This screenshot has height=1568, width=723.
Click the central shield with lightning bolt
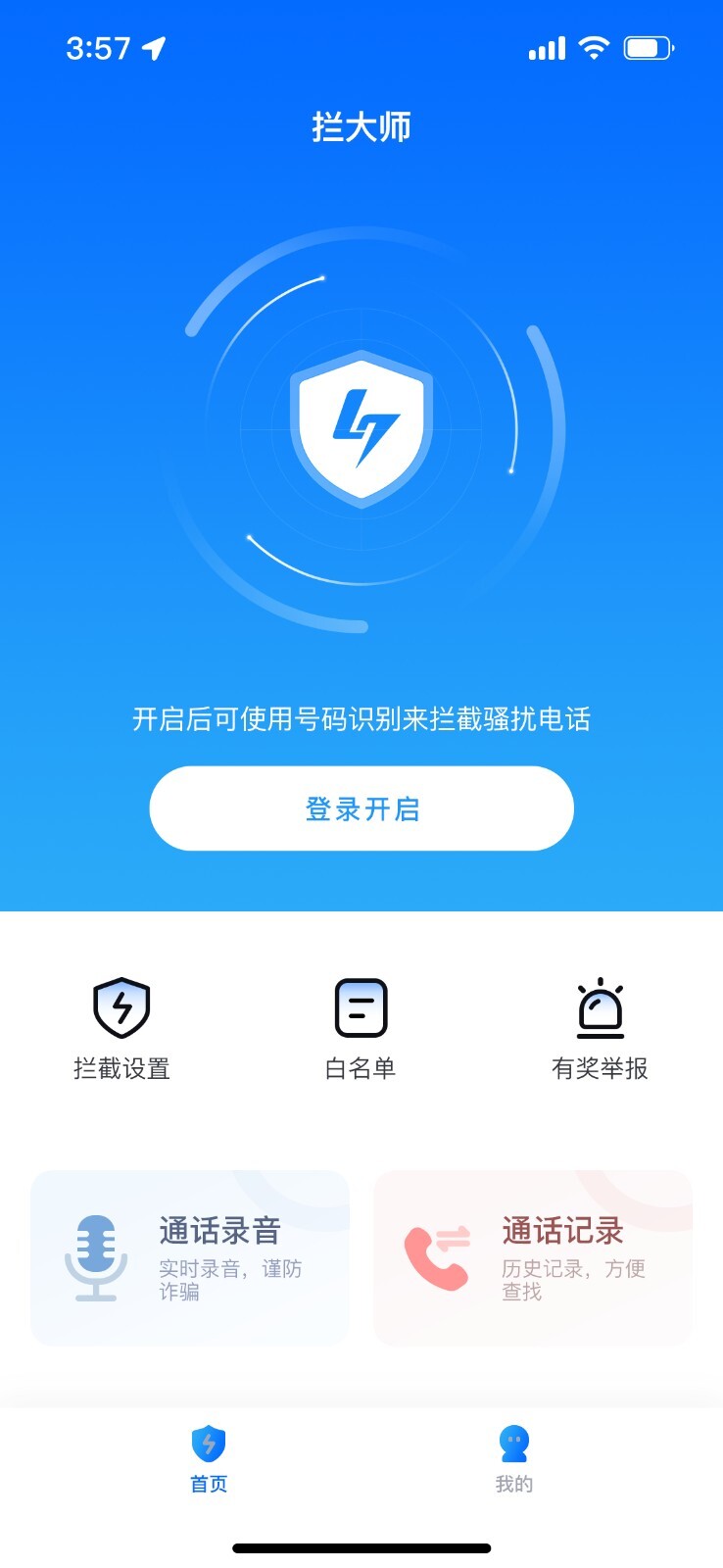pyautogui.click(x=361, y=431)
